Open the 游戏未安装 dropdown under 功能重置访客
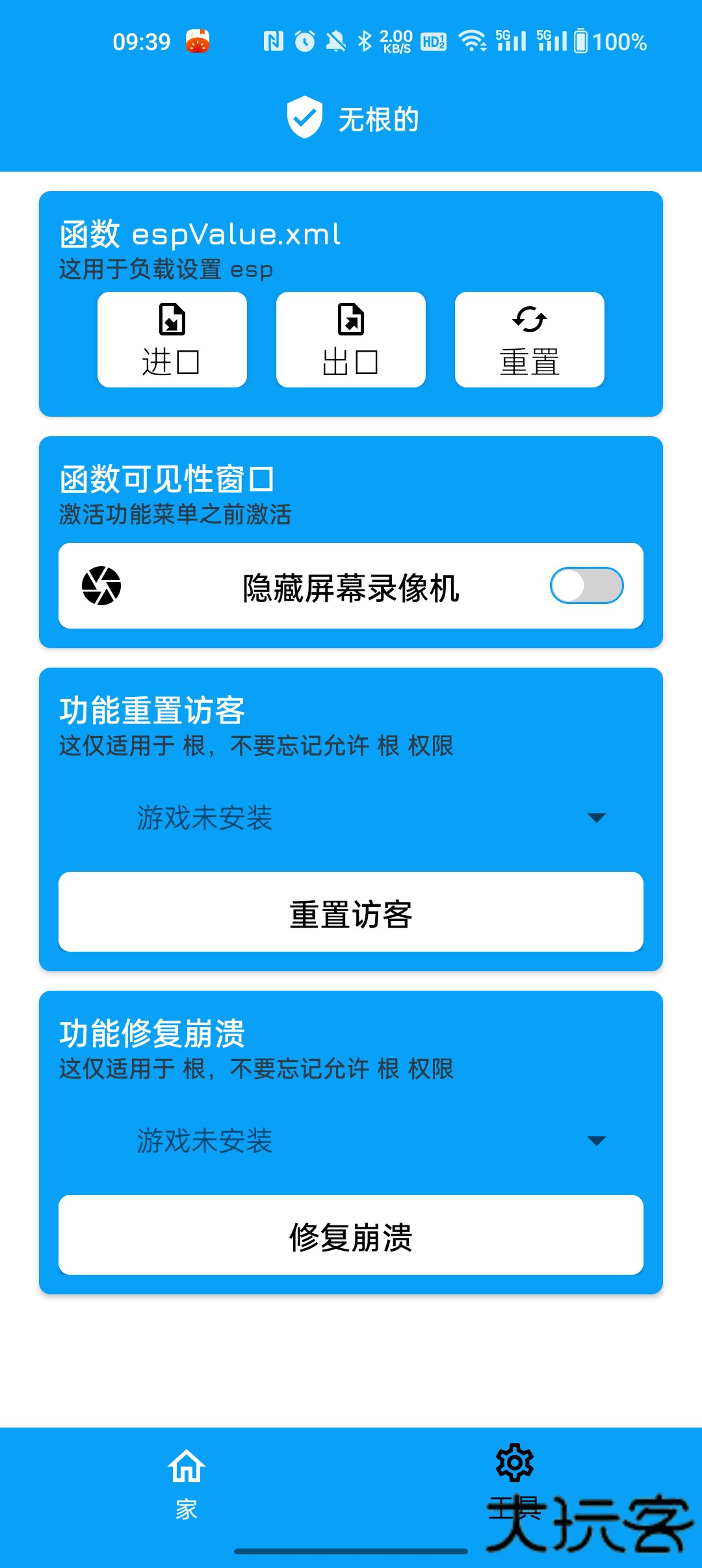 (351, 818)
